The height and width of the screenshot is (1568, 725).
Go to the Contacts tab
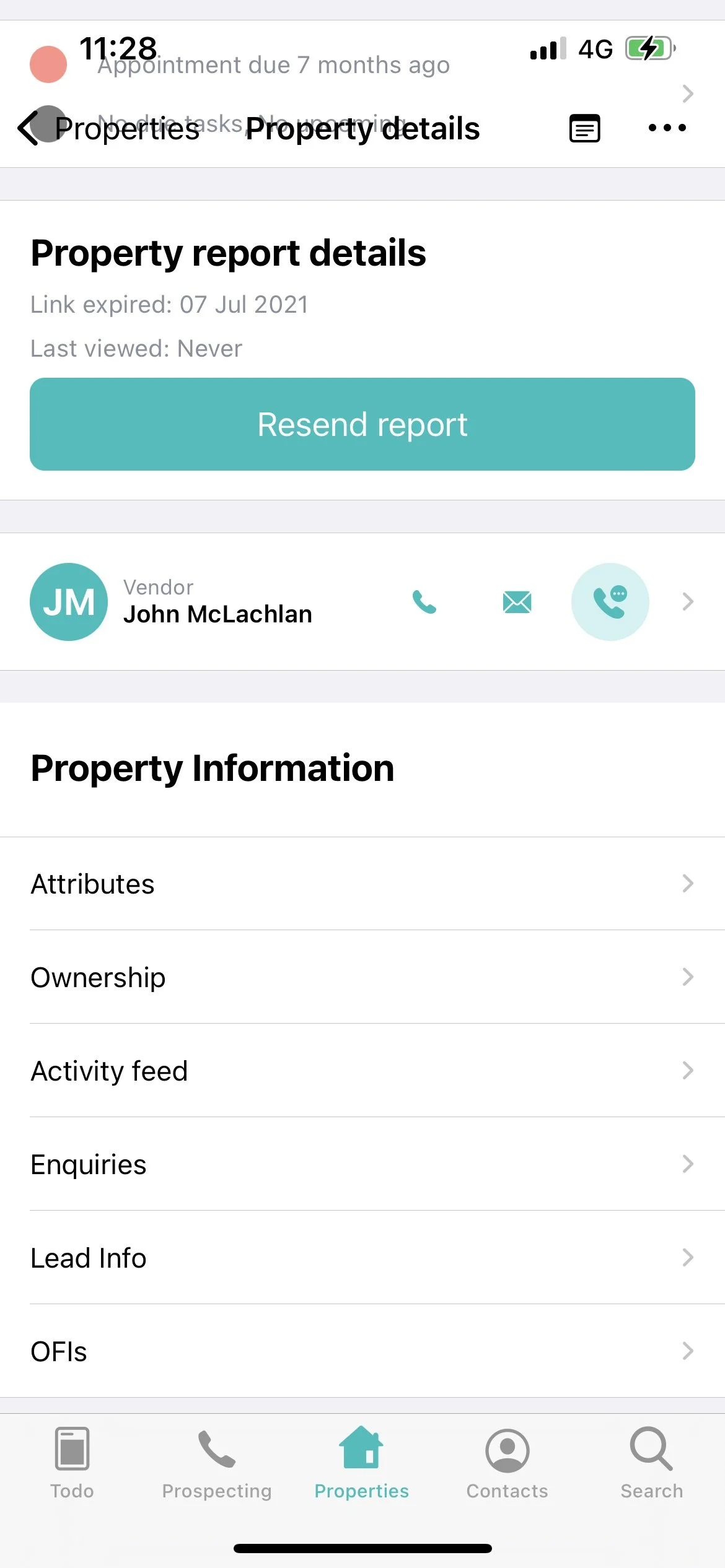507,1463
